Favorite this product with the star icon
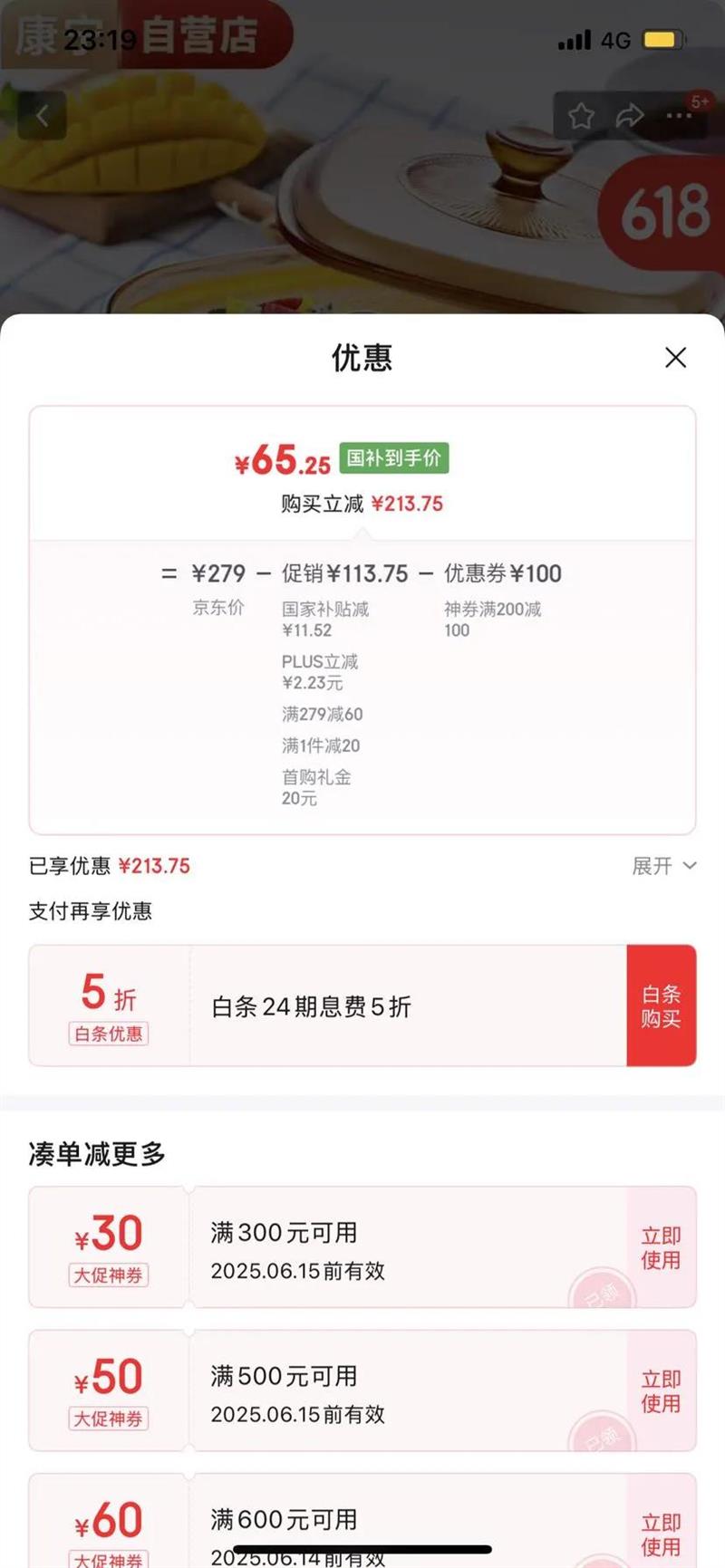The height and width of the screenshot is (1568, 725). pyautogui.click(x=581, y=116)
